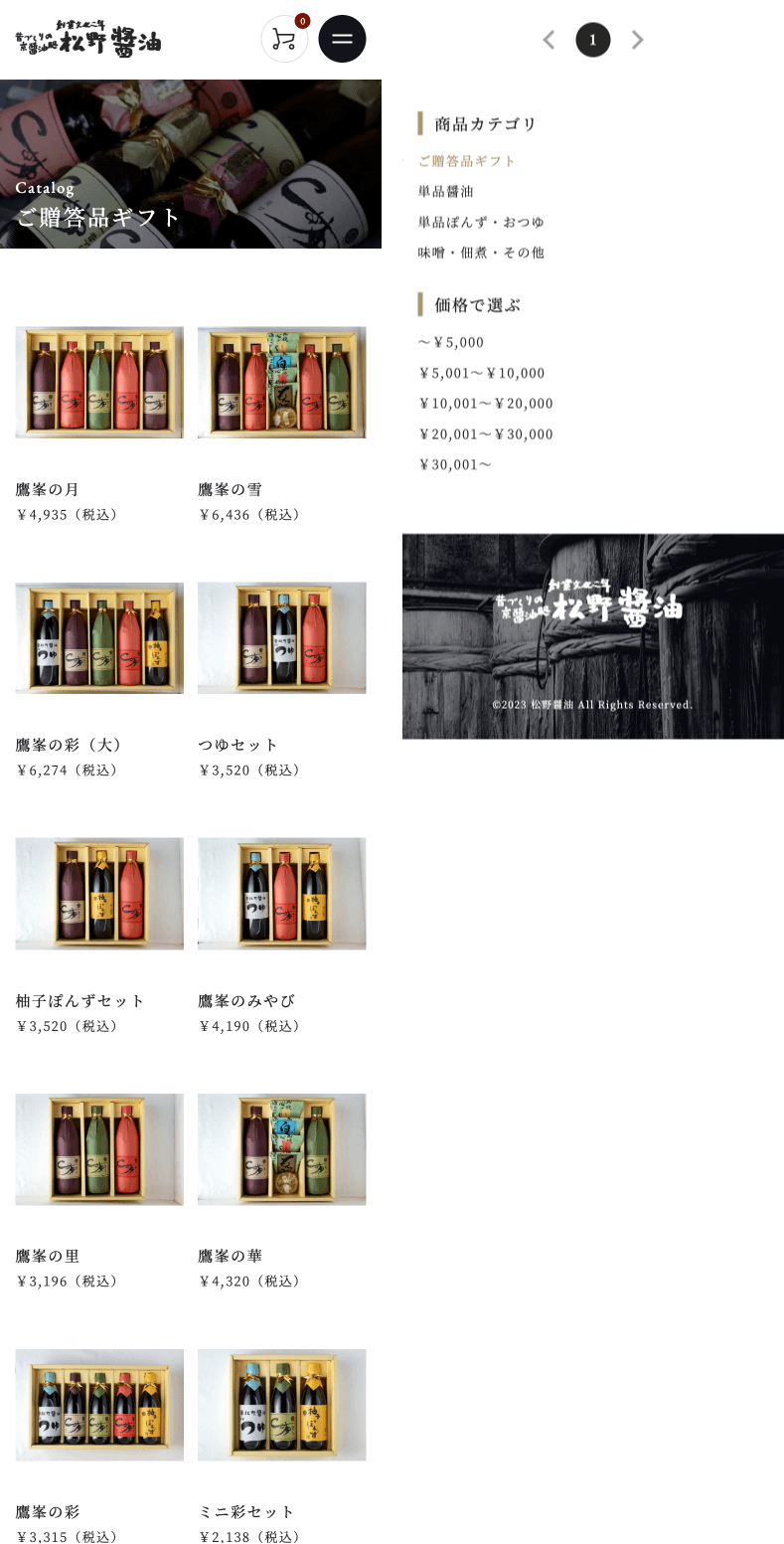Screen dimensions: 784x1544
Task: Open the ミニ彩セット product
Action: pos(281,1405)
